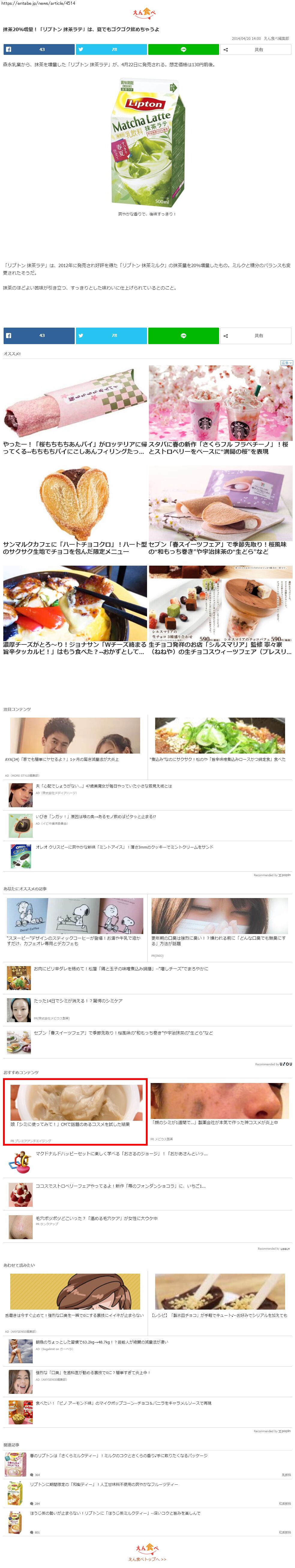
Task: Open the マクドナルド ハッピーセット おさるのジョージ row
Action: (x=121, y=1153)
